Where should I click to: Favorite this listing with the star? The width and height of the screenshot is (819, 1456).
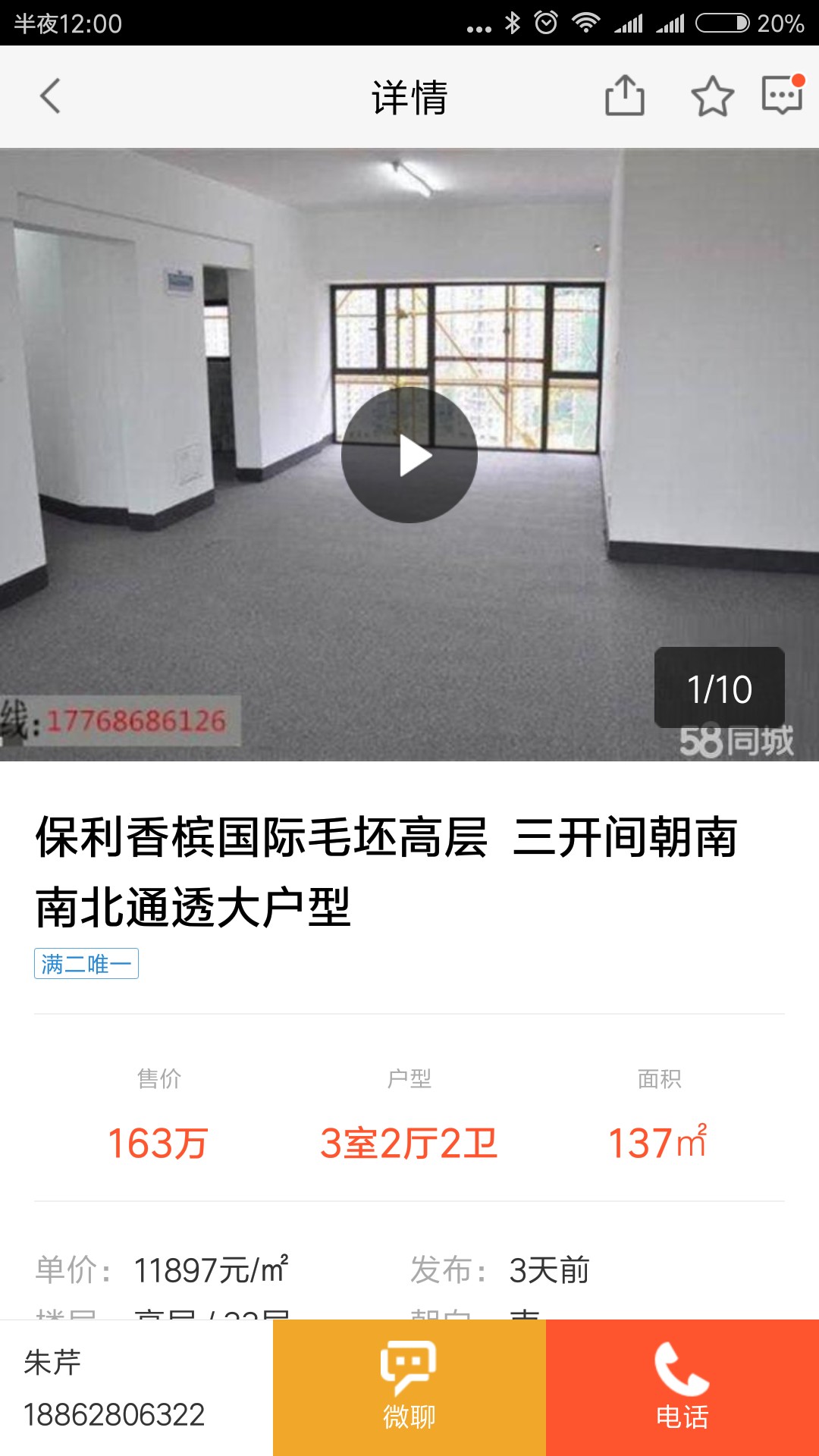click(712, 96)
